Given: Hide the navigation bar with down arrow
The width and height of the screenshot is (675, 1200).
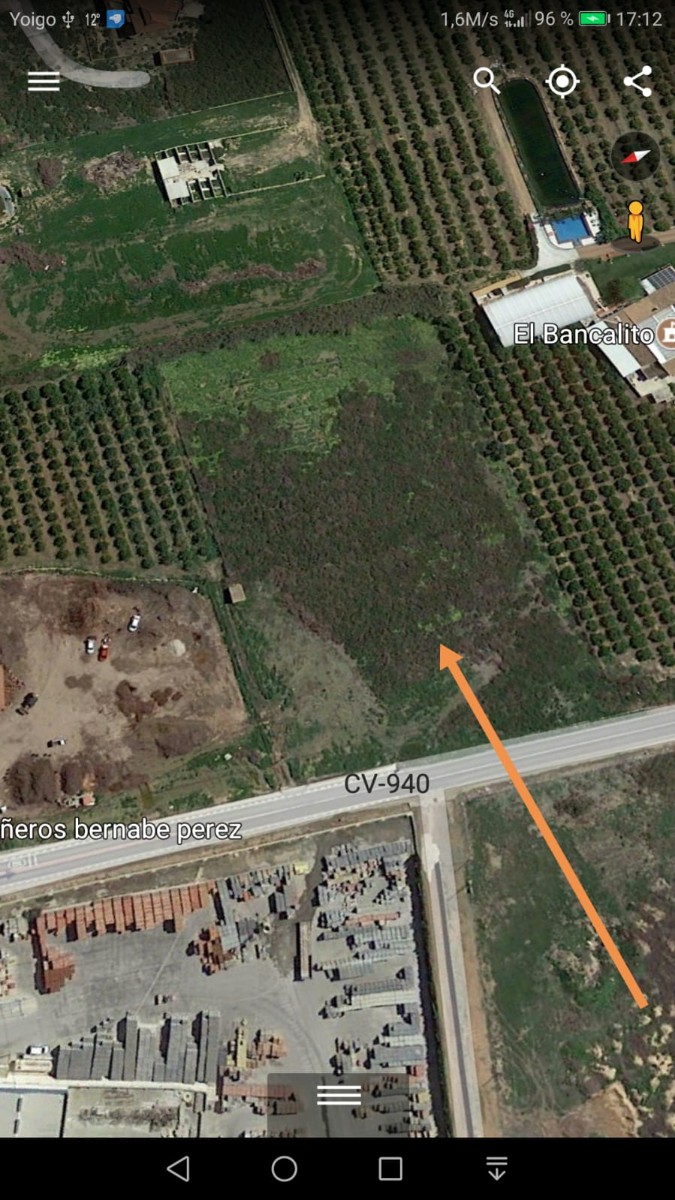Looking at the screenshot, I should point(497,1168).
